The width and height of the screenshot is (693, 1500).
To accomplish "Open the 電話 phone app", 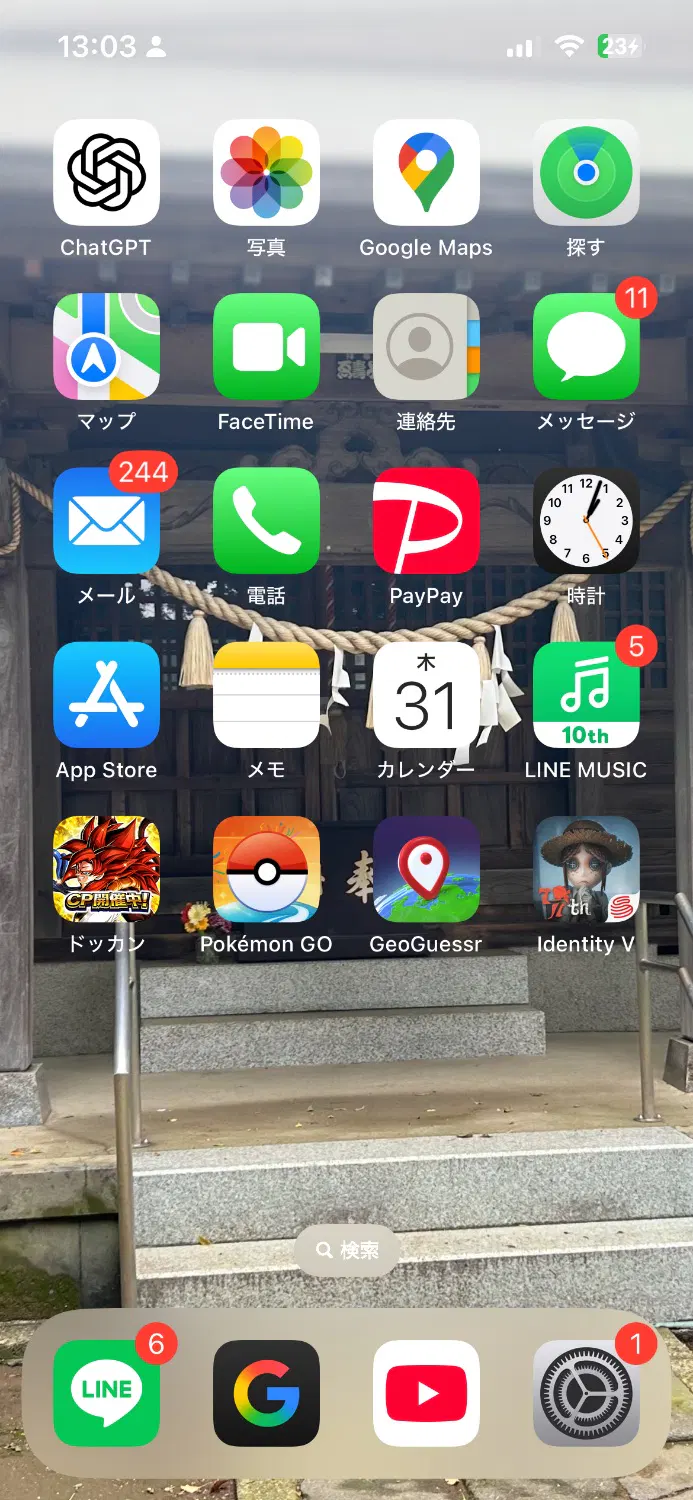I will pos(266,521).
